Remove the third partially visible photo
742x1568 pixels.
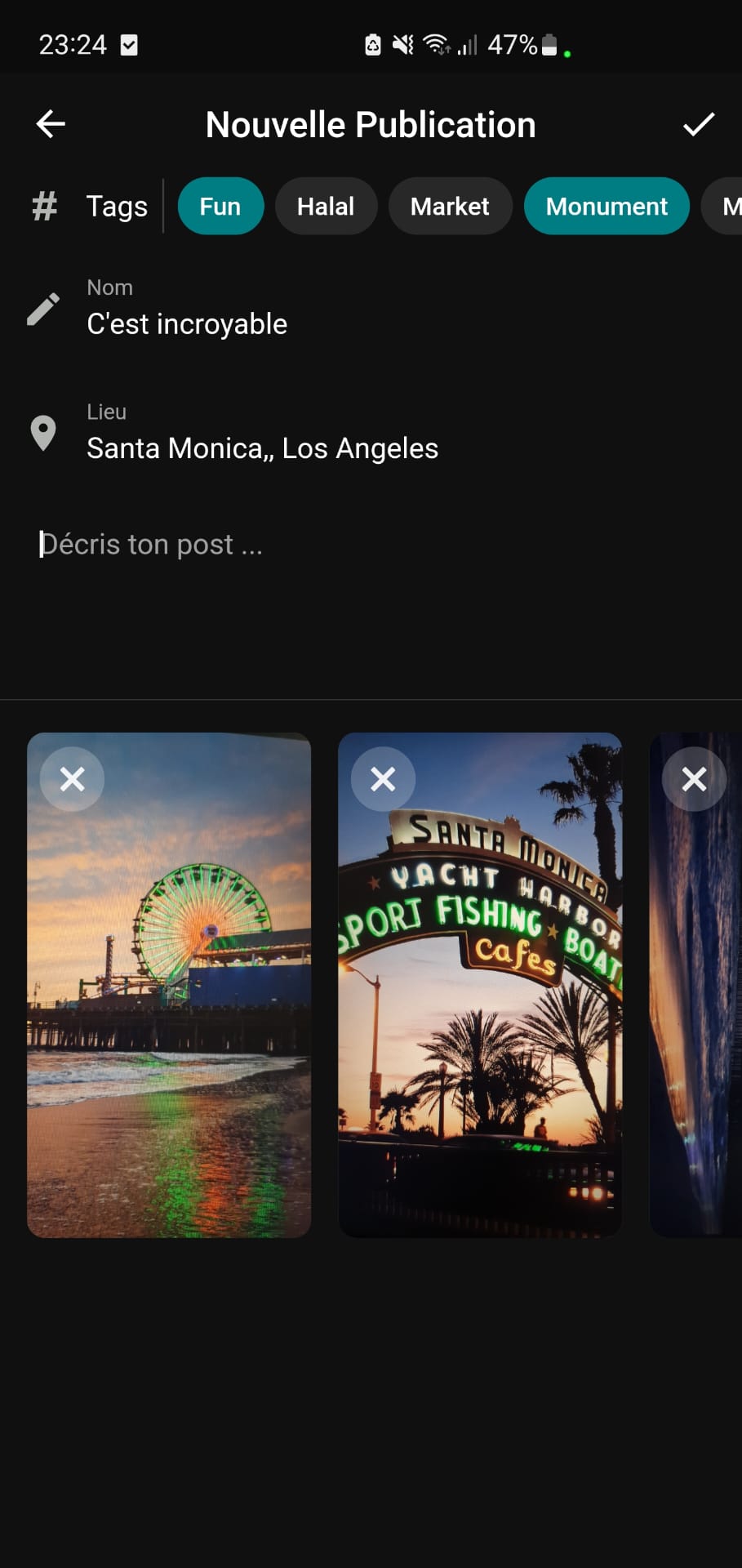(694, 779)
